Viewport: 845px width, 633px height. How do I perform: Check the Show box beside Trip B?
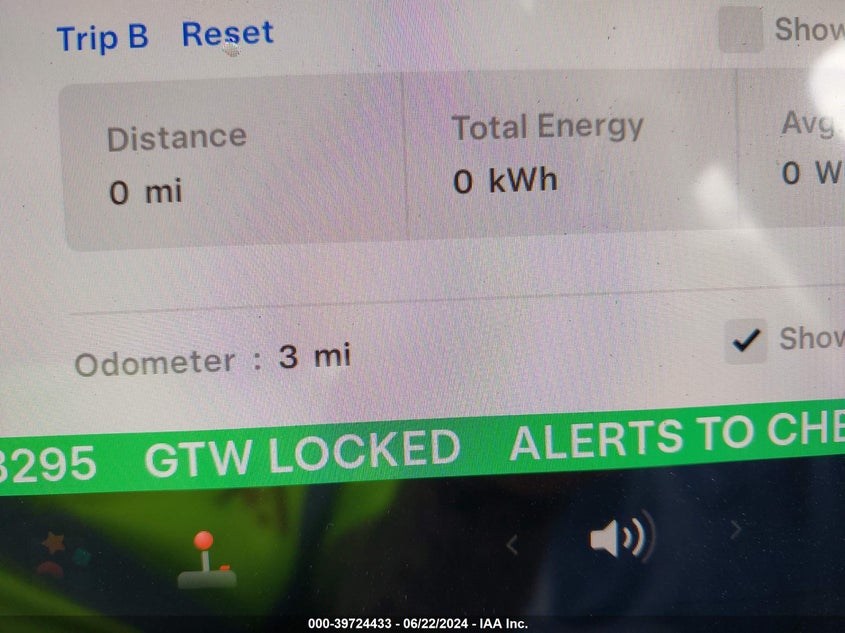coord(741,30)
